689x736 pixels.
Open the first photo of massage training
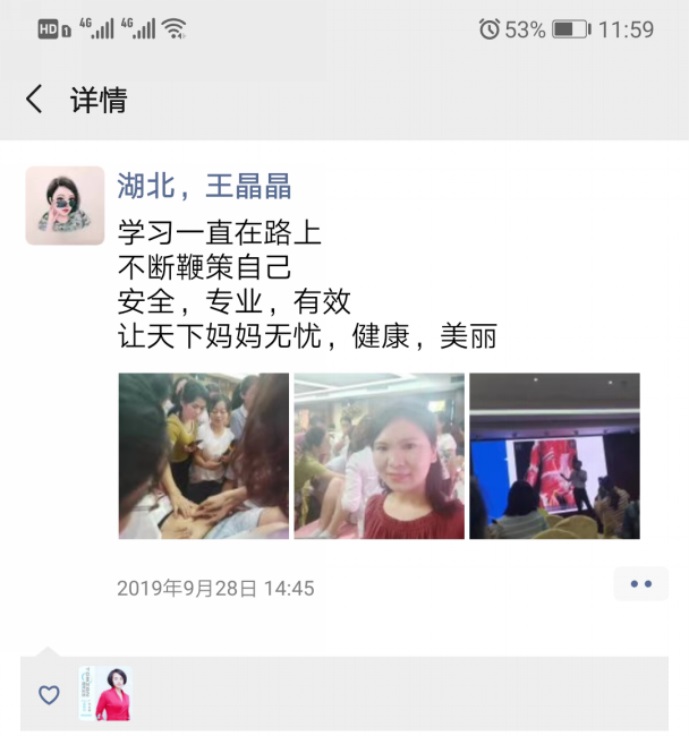(x=203, y=456)
